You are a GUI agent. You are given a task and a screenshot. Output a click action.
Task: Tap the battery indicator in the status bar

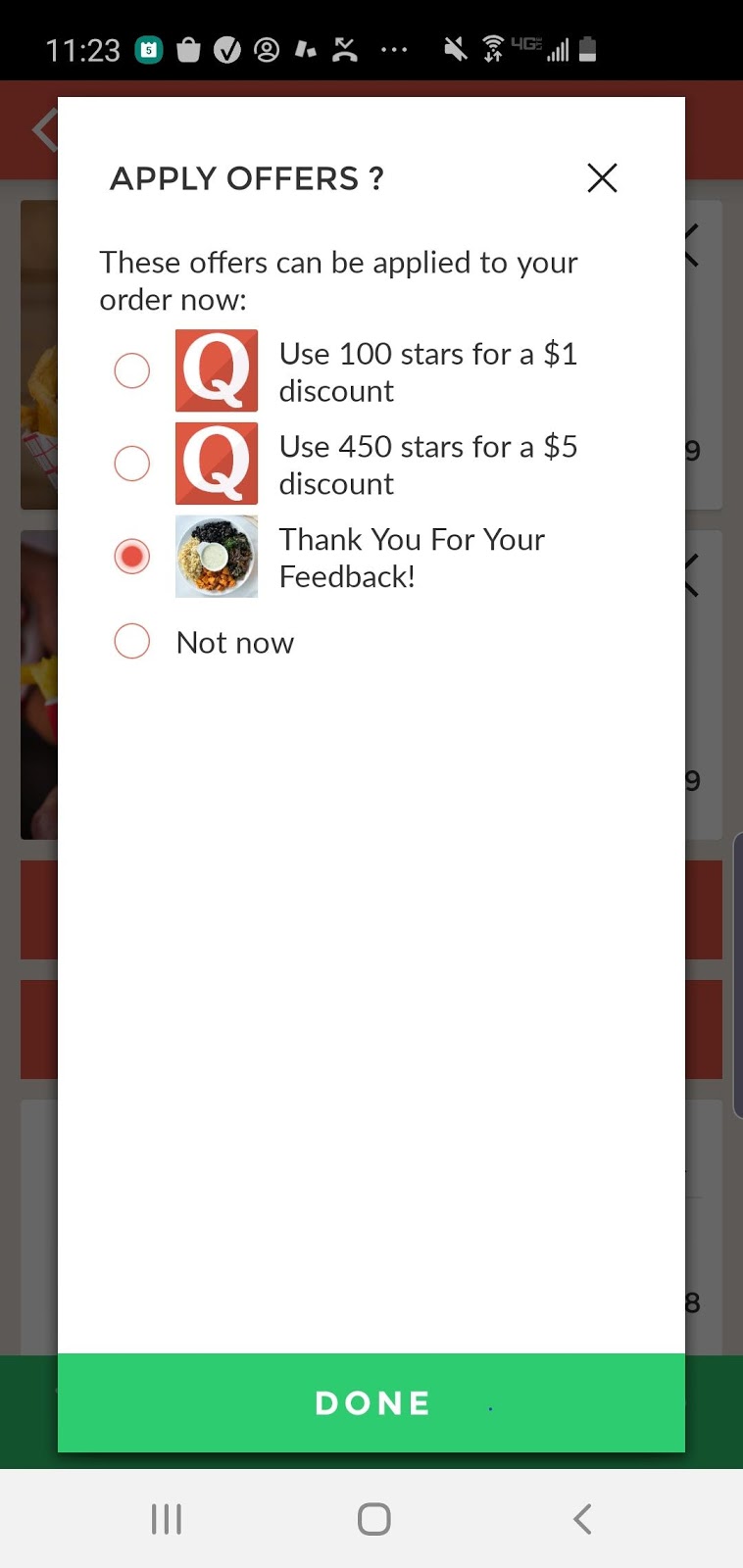(x=586, y=49)
